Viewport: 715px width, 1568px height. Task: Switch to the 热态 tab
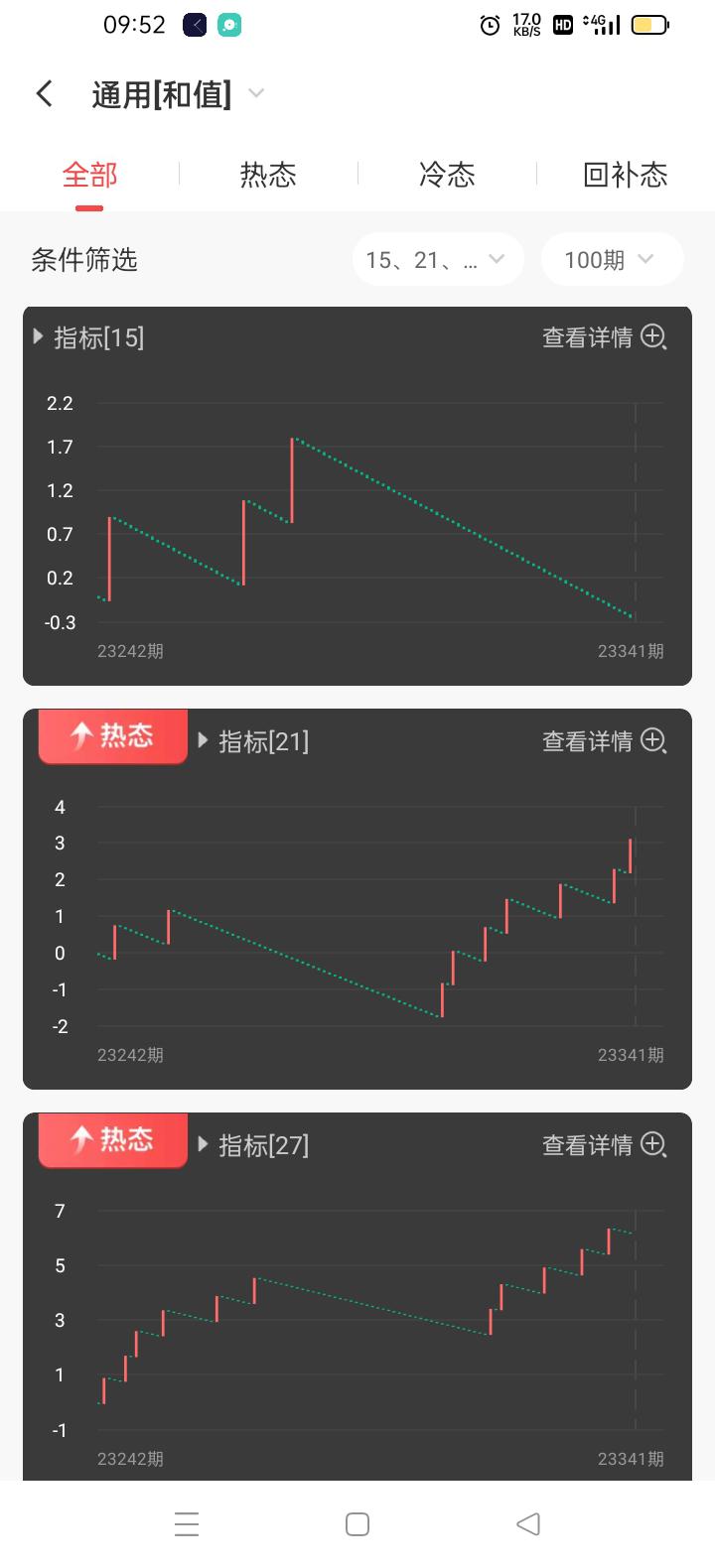tap(268, 176)
